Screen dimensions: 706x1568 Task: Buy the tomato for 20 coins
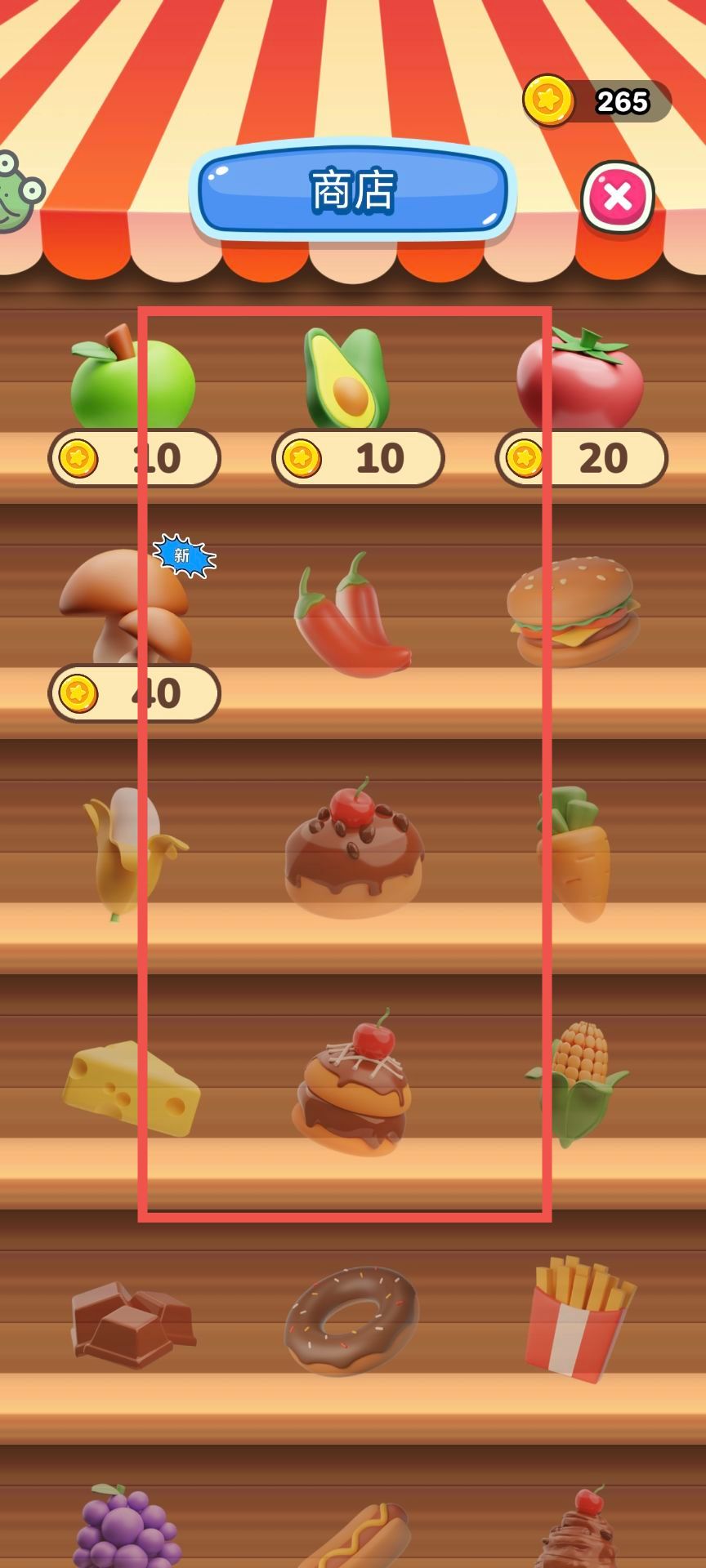pos(582,458)
